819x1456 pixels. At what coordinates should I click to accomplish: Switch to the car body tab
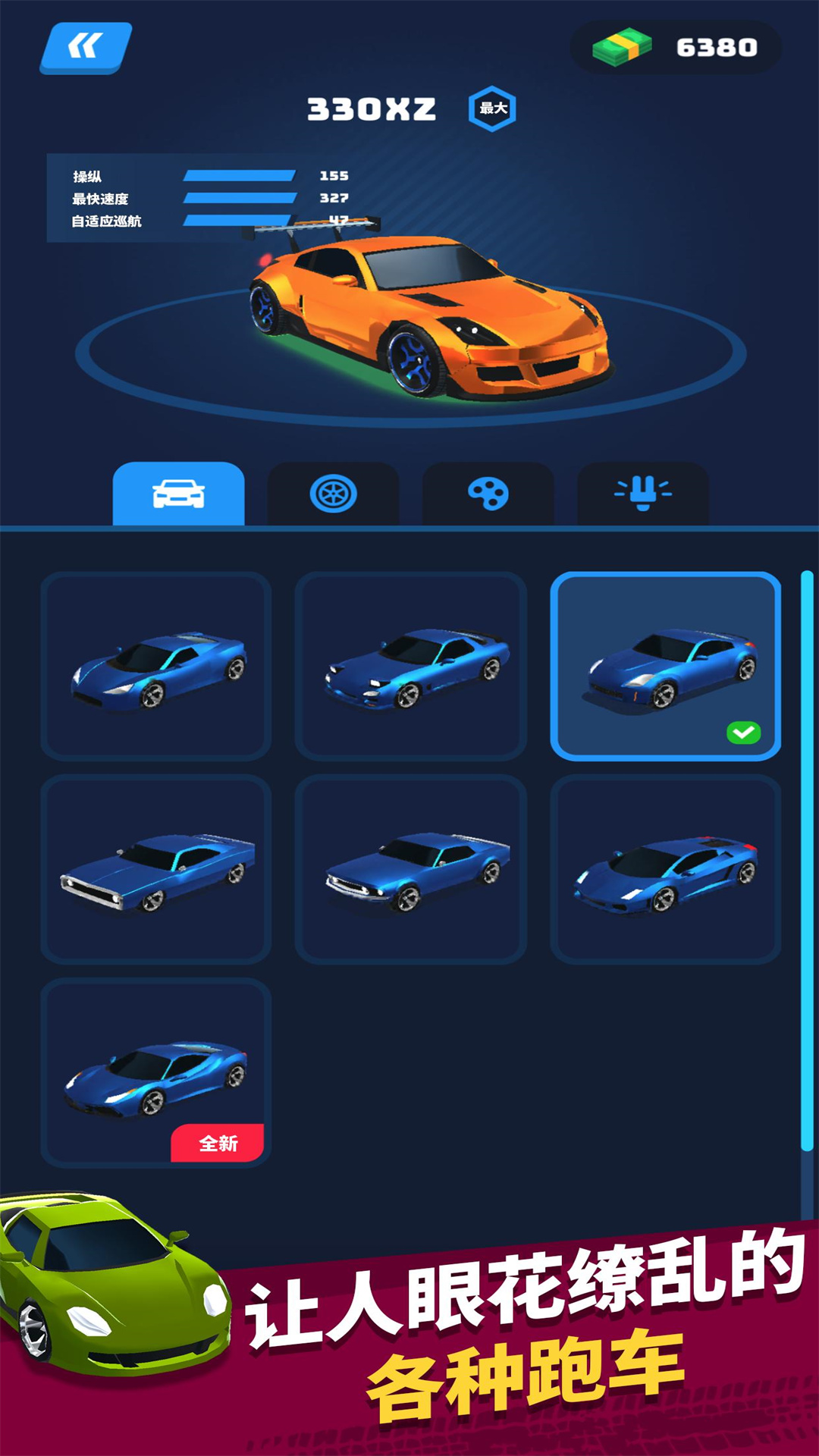(x=178, y=494)
